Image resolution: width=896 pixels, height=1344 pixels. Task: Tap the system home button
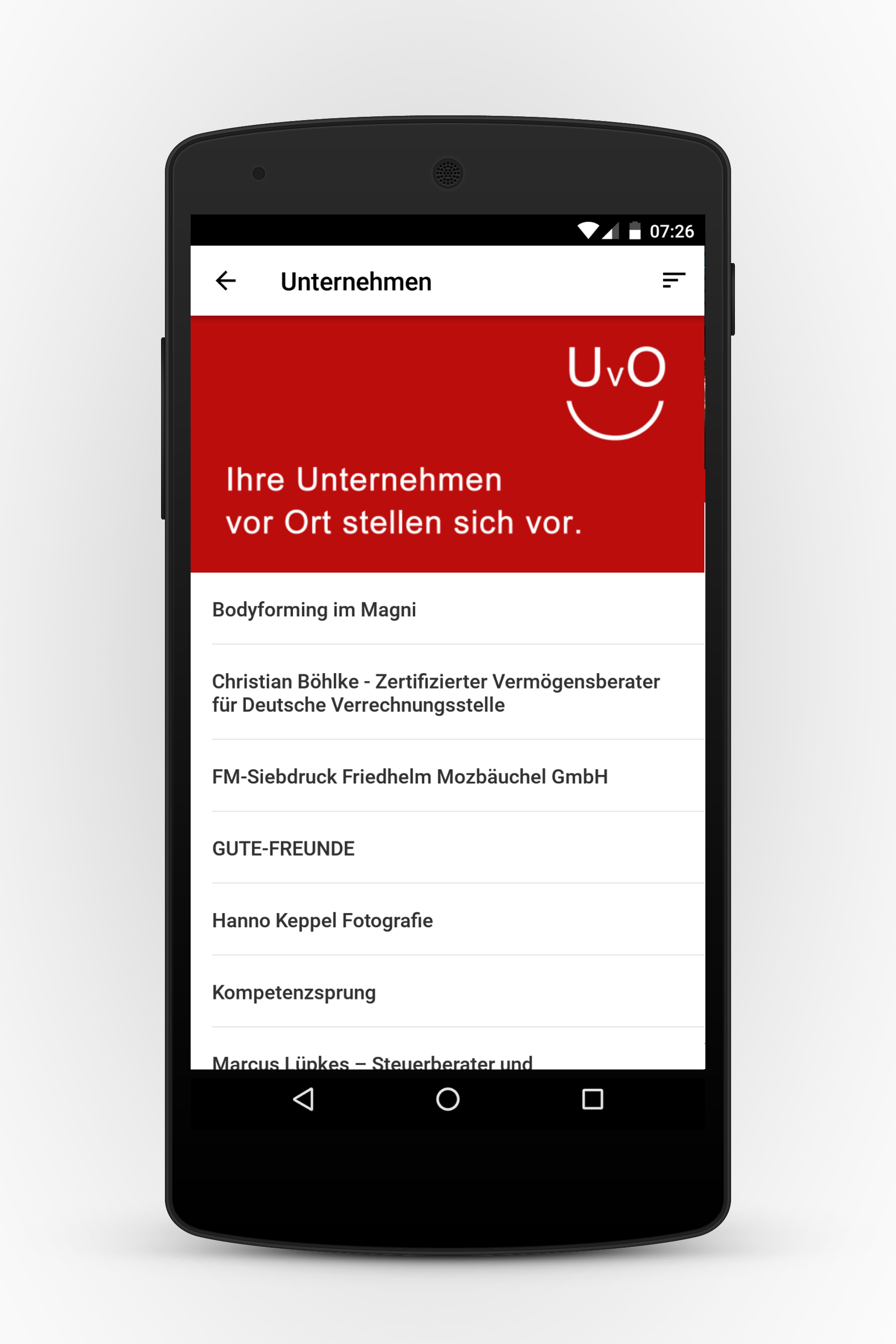click(448, 1099)
